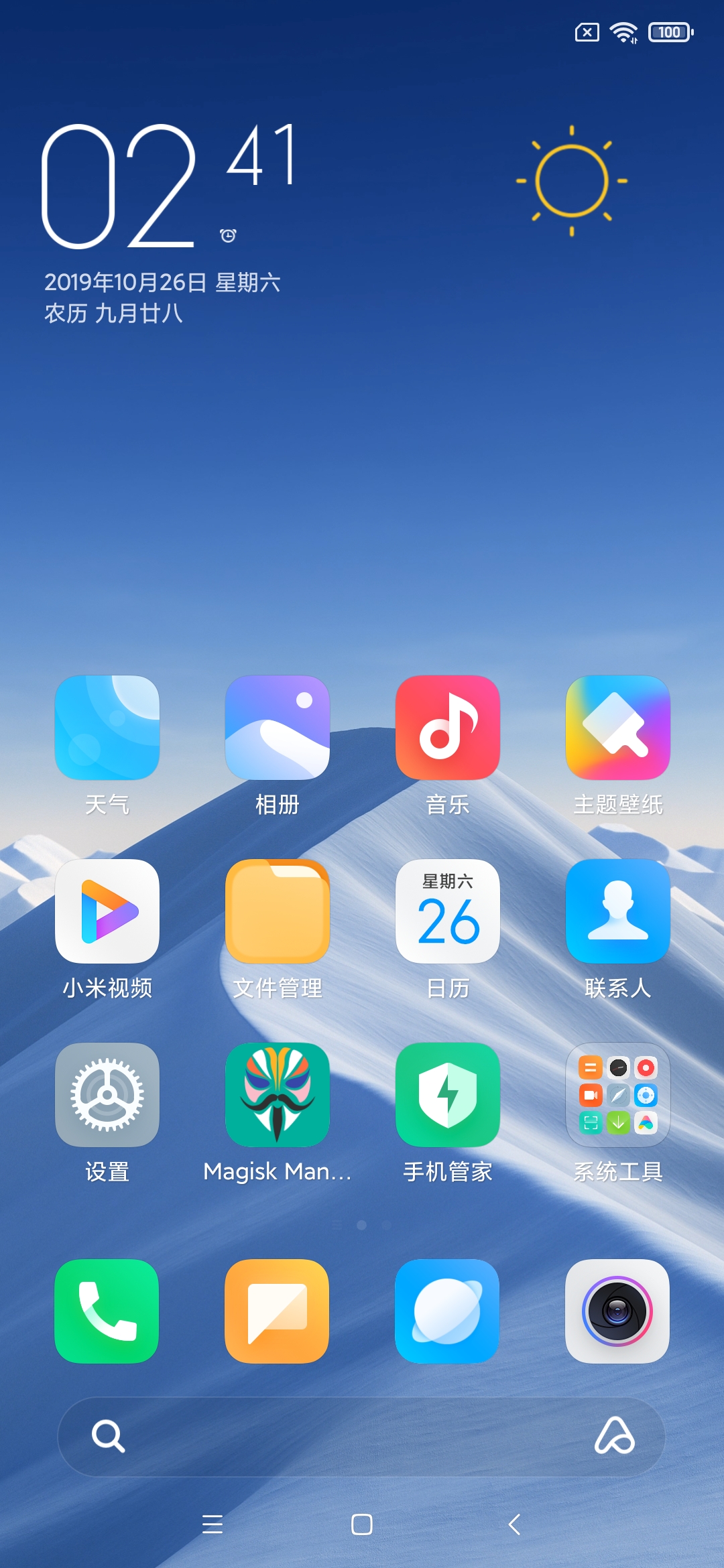Expand the 系统工具 folder
The width and height of the screenshot is (724, 1568).
[618, 1095]
